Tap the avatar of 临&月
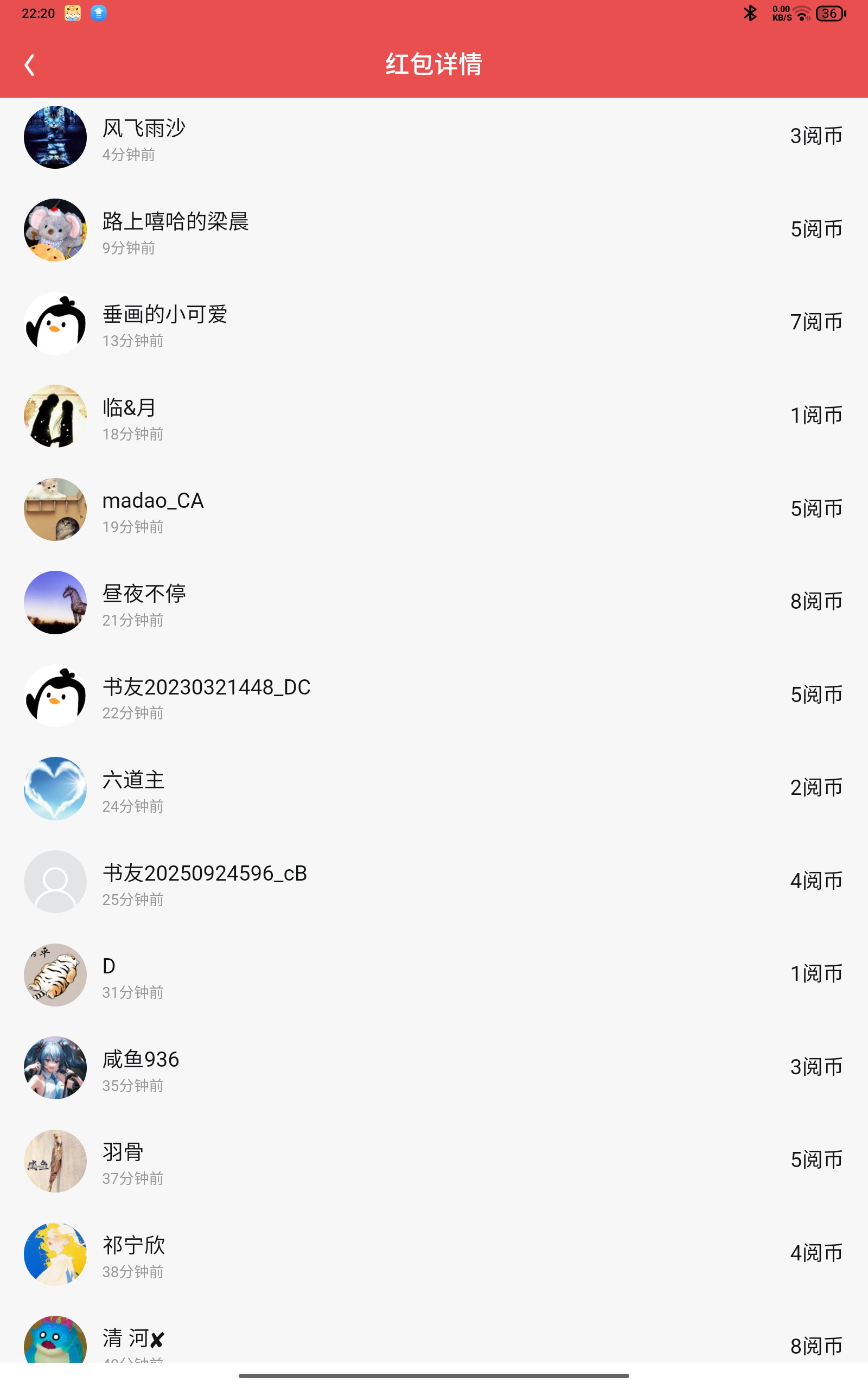This screenshot has height=1389, width=868. pyautogui.click(x=55, y=416)
